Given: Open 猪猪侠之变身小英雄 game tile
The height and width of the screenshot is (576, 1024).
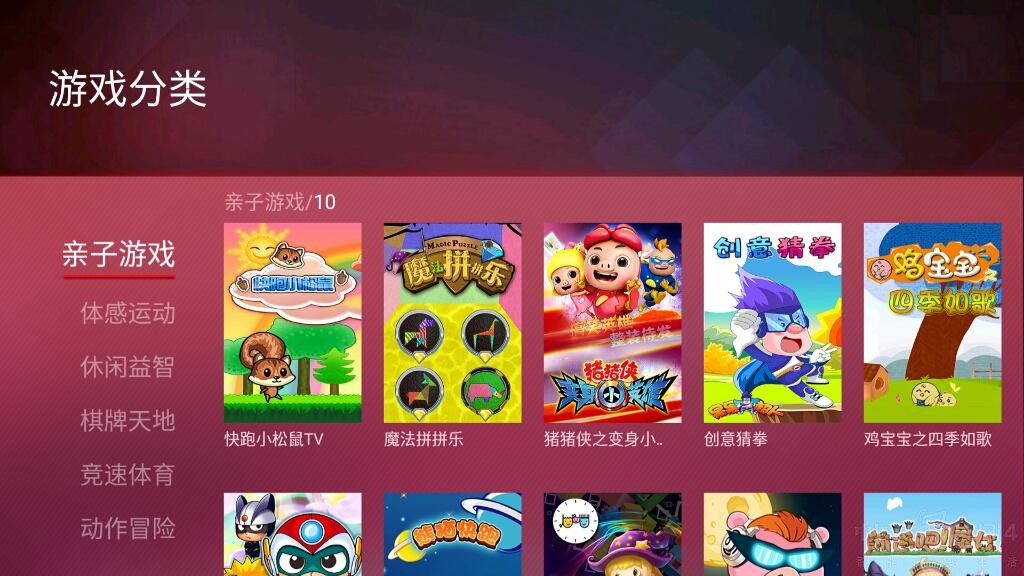Looking at the screenshot, I should [612, 322].
